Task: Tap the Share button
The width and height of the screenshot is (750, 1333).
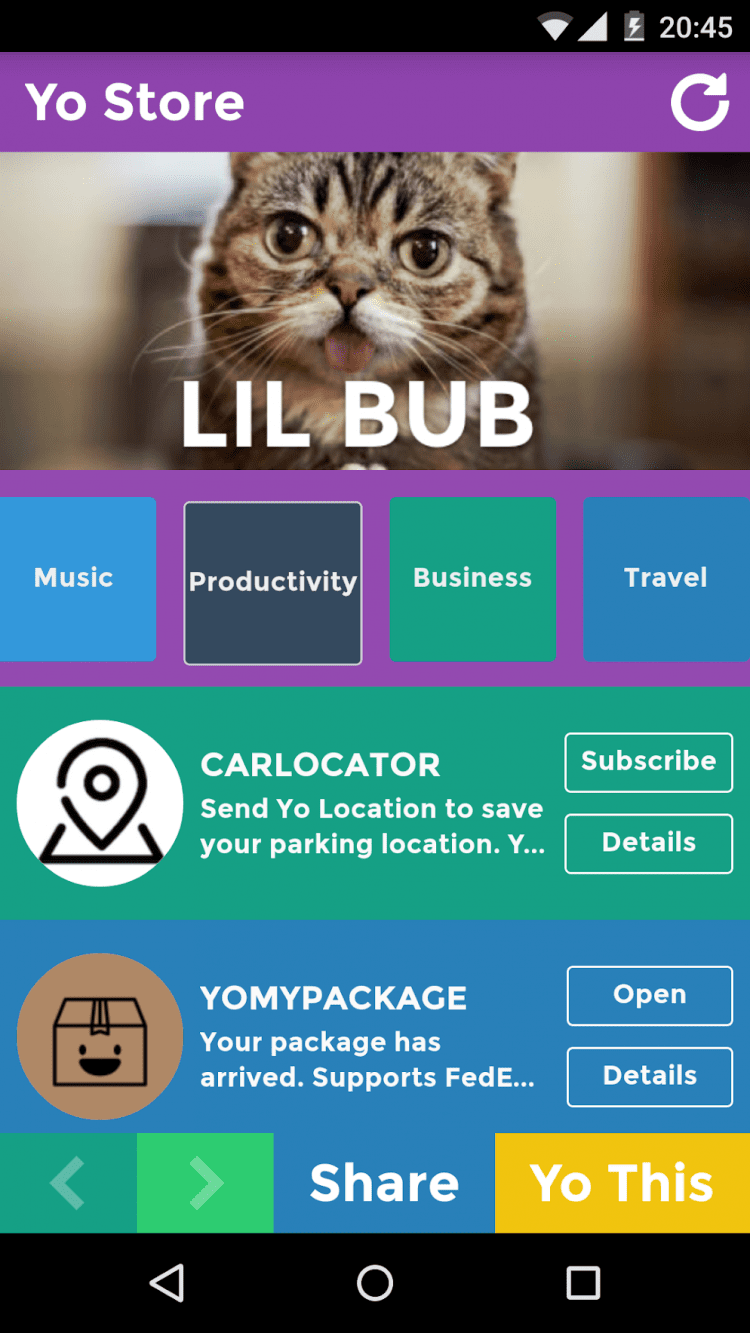Action: tap(384, 1183)
